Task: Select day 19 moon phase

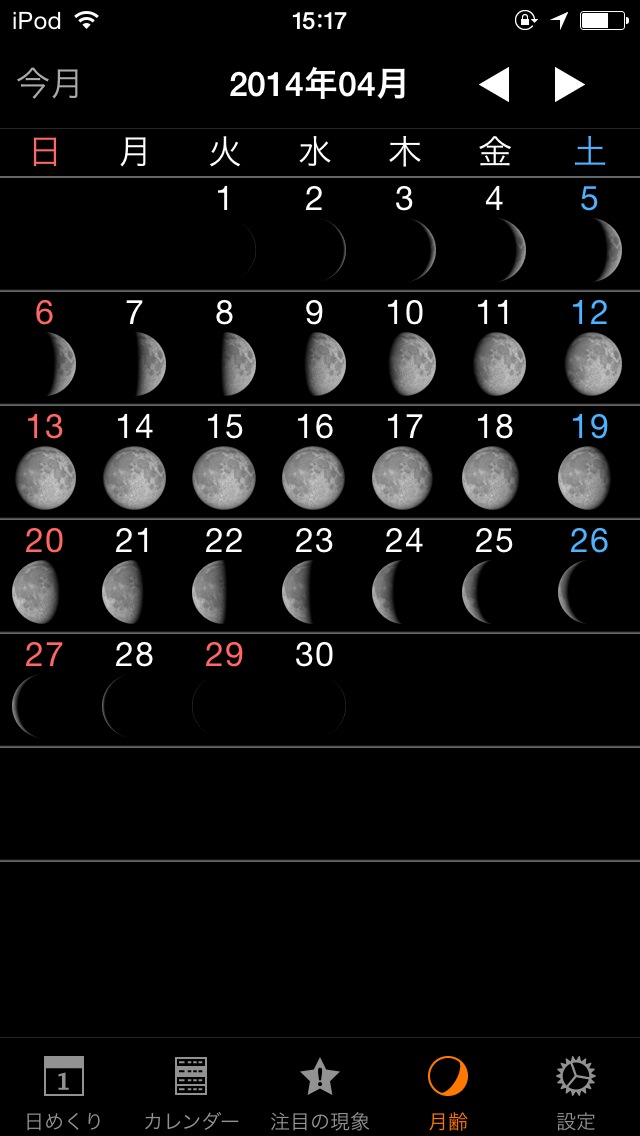Action: [590, 461]
